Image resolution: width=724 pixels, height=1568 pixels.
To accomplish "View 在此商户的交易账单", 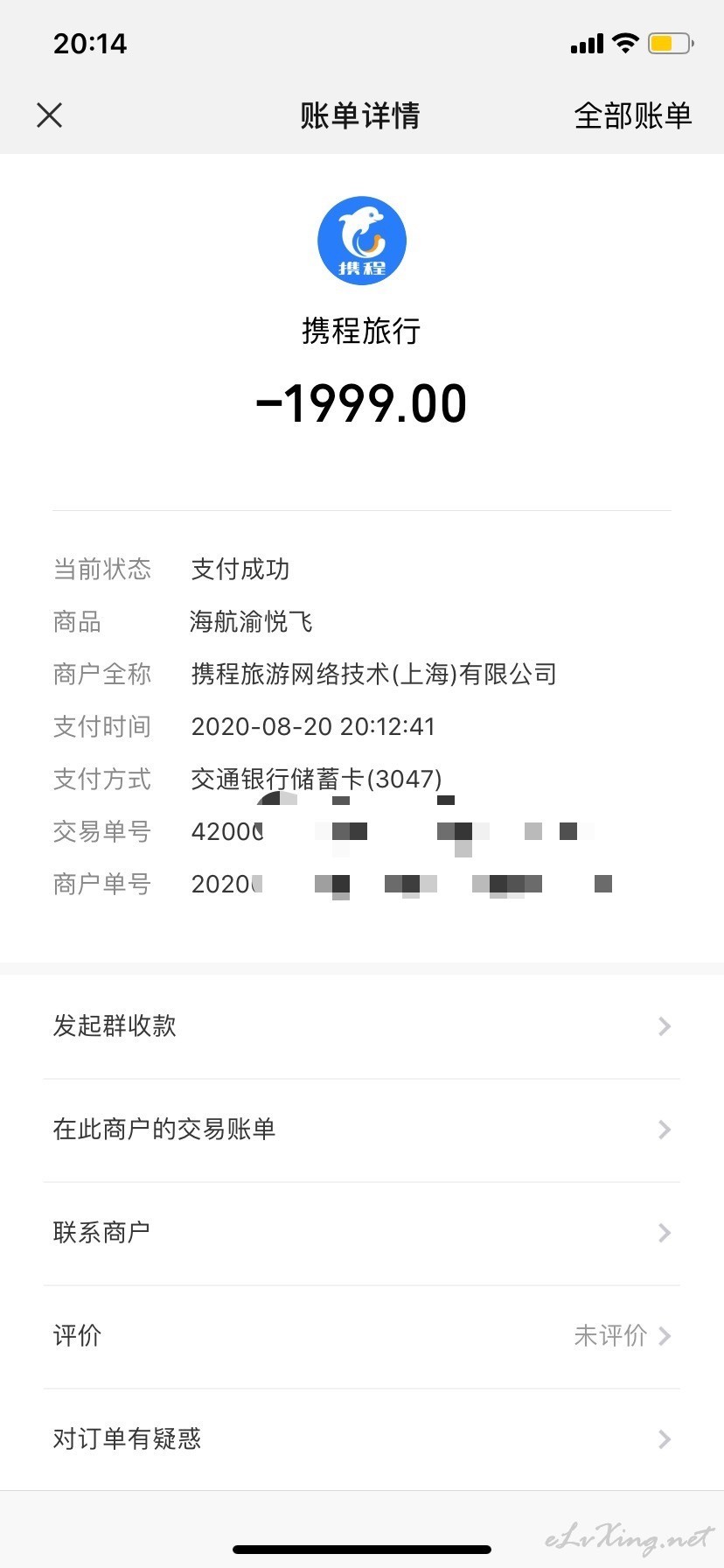I will 362,1130.
